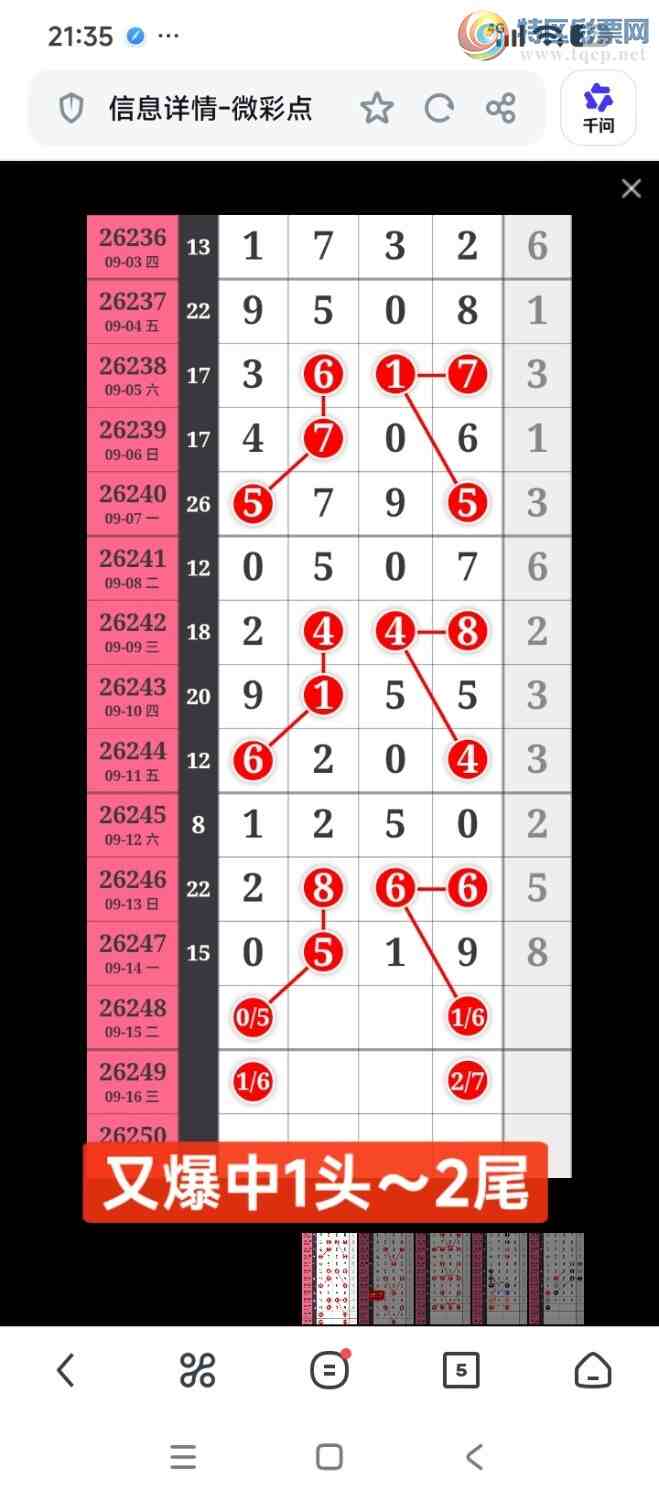Tap the system home button
This screenshot has height=1500, width=659.
329,1457
